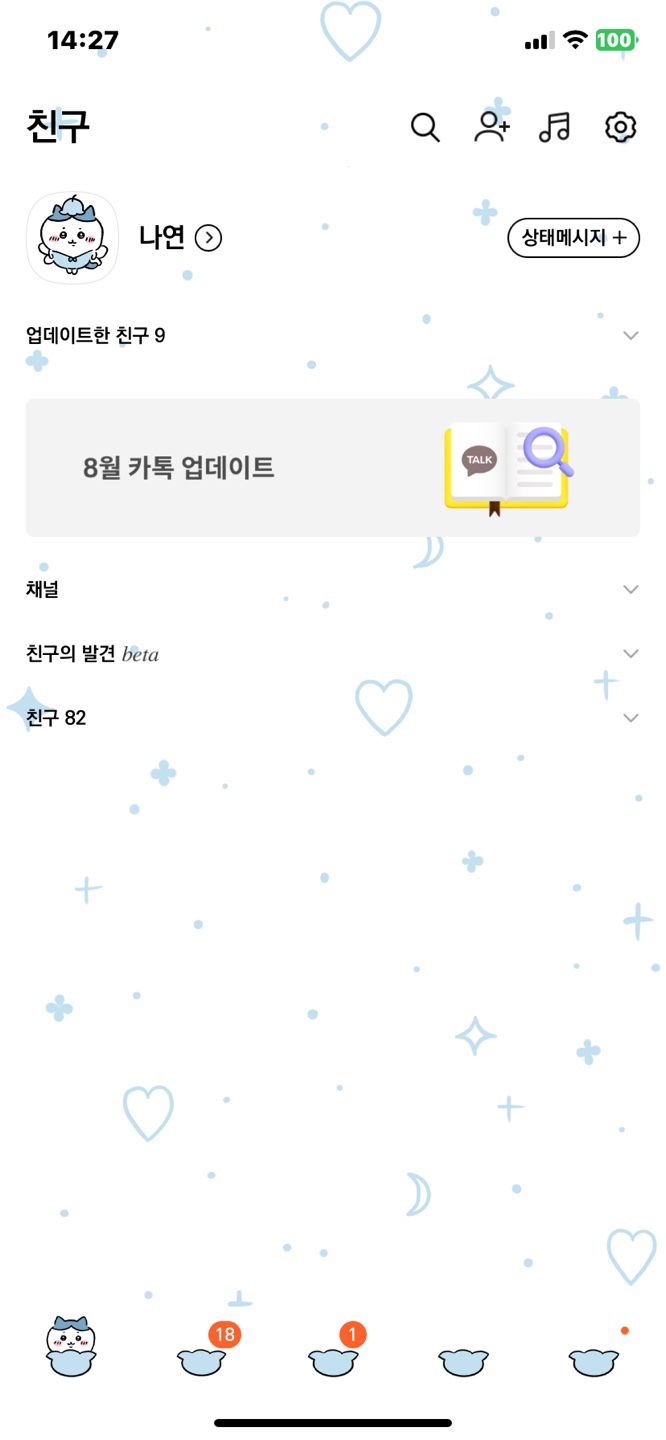The image size is (666, 1440).
Task: Expand the 친구 82 list
Action: coord(630,717)
